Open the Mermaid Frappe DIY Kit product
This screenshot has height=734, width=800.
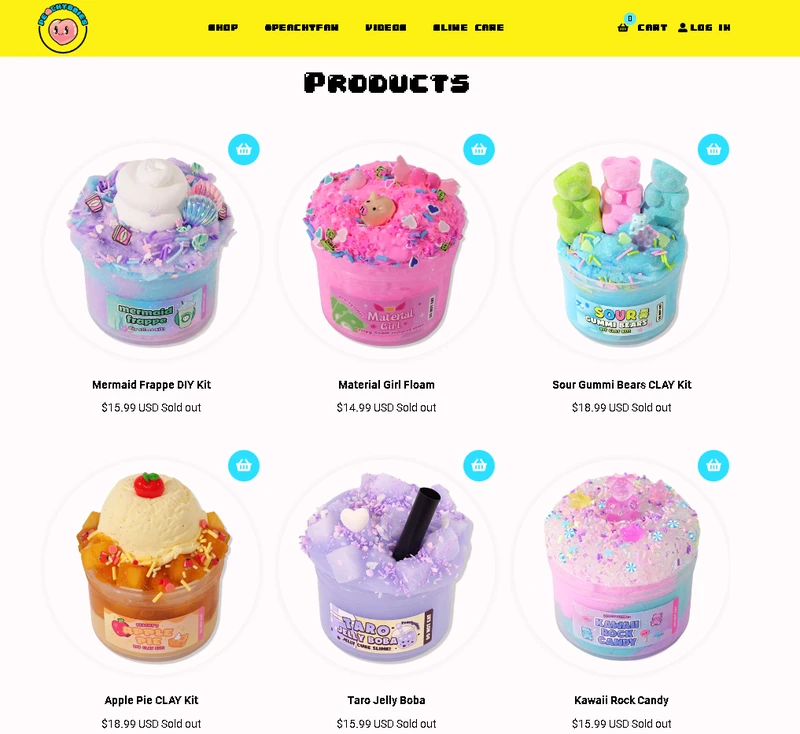[151, 385]
